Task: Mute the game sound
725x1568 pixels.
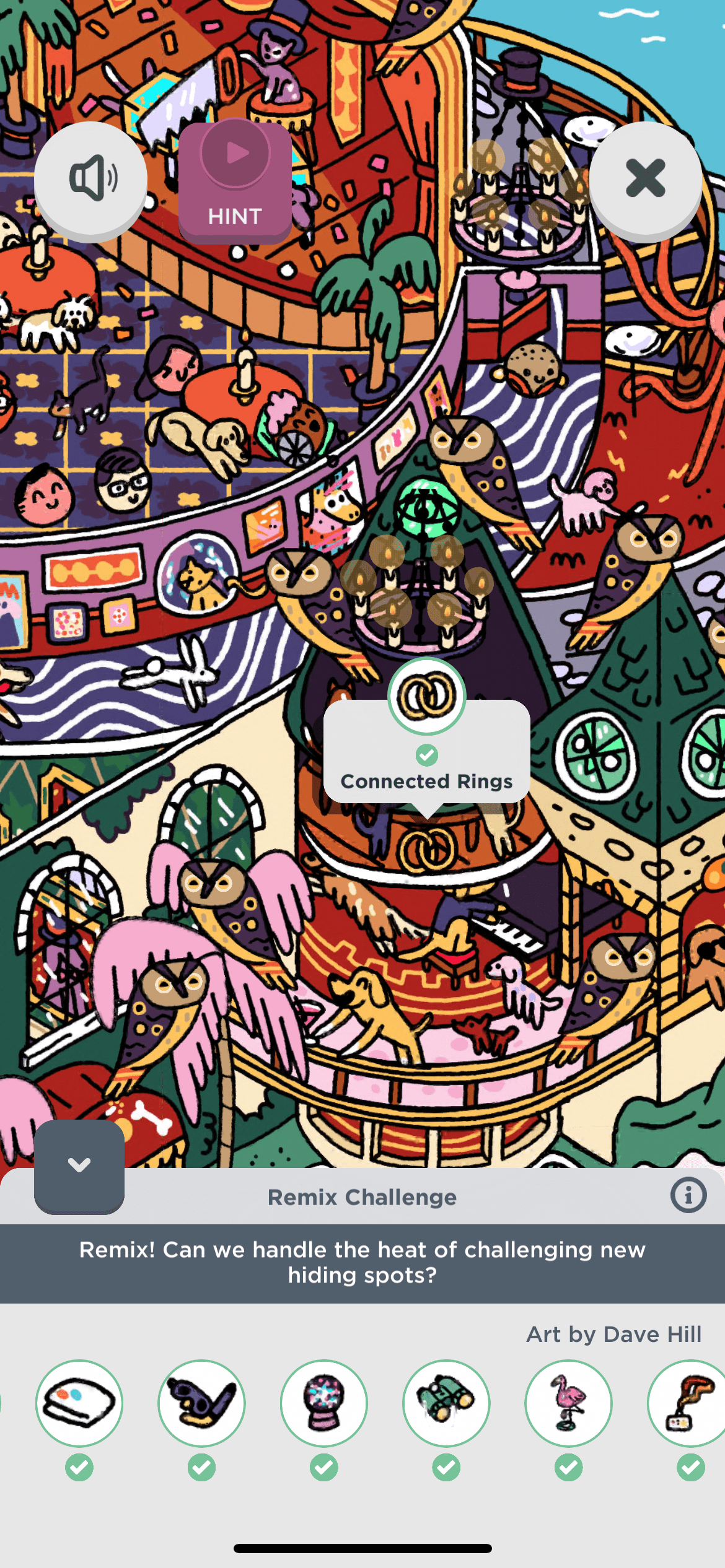Action: click(x=91, y=178)
